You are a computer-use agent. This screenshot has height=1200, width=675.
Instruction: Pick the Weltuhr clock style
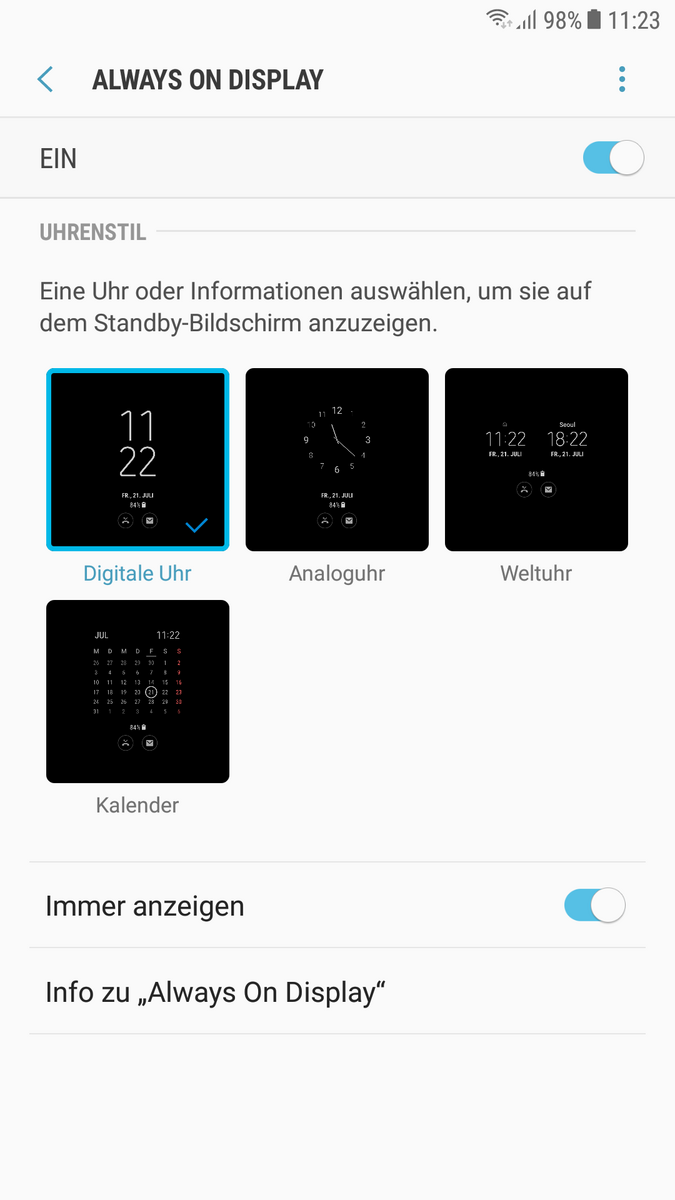click(x=536, y=459)
